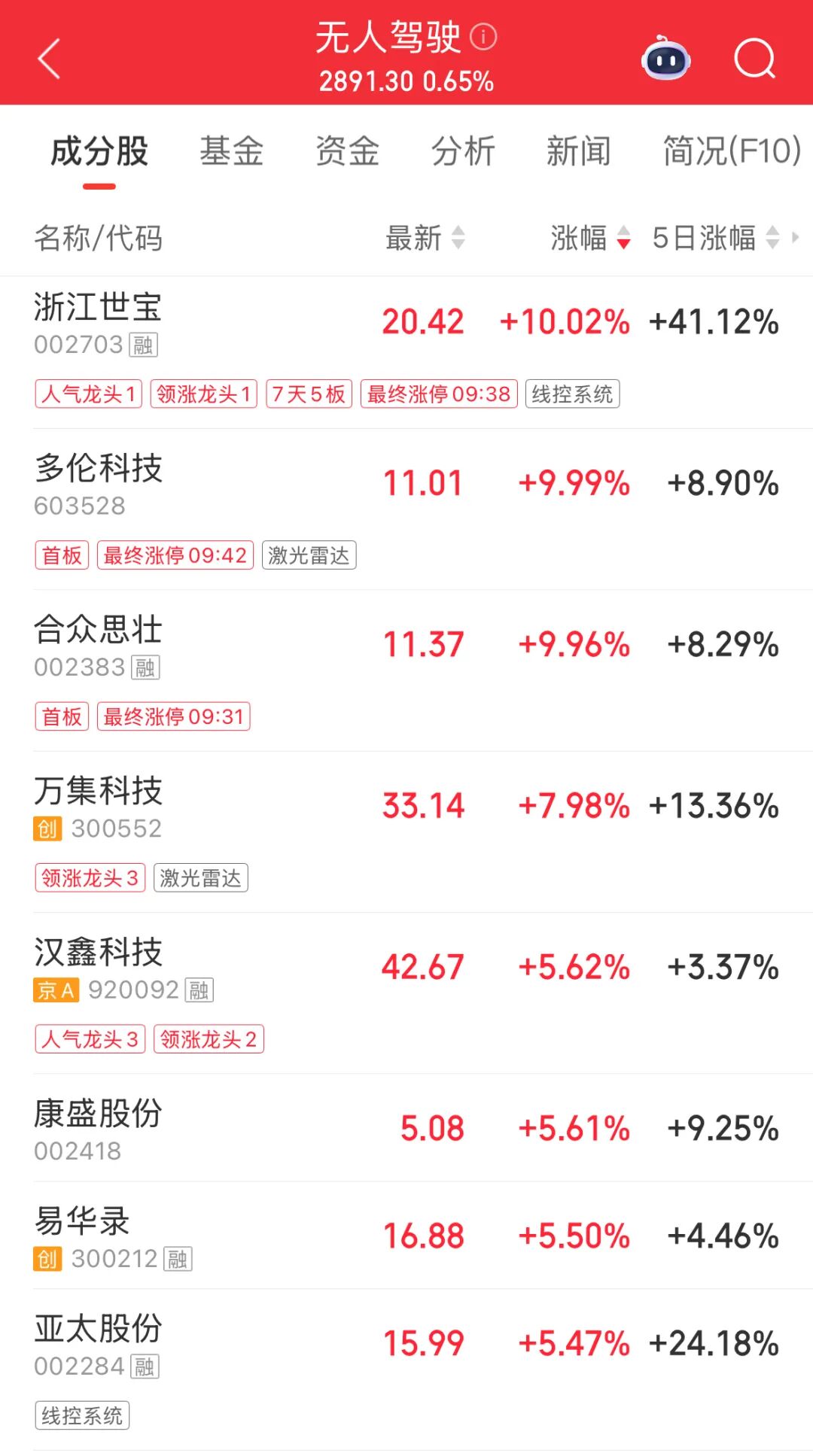The height and width of the screenshot is (1456, 813).
Task: Tap the info icon beside 无人驾驶
Action: [483, 36]
